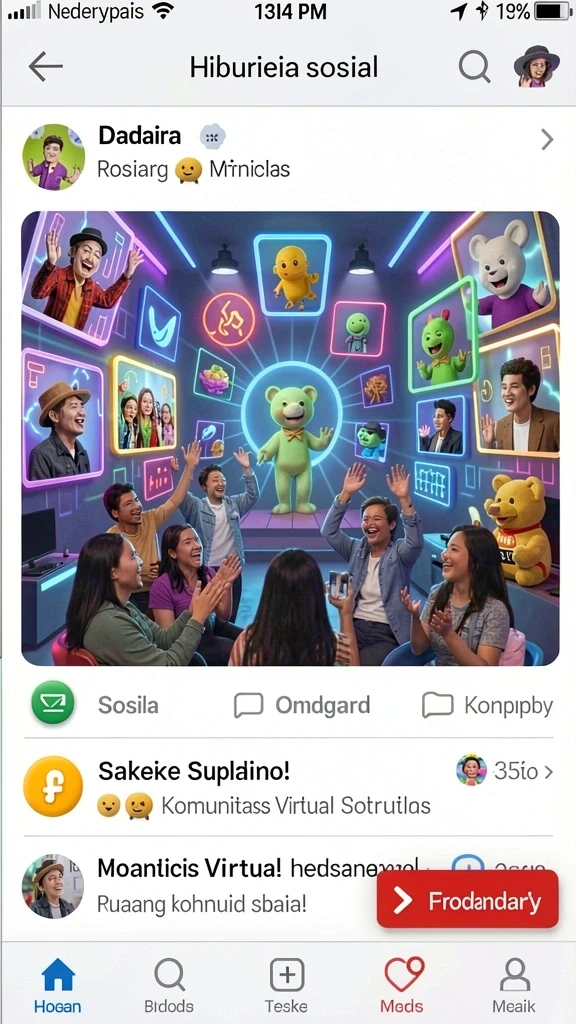Switch to the Meds heart tab
576x1024 pixels.
click(402, 985)
